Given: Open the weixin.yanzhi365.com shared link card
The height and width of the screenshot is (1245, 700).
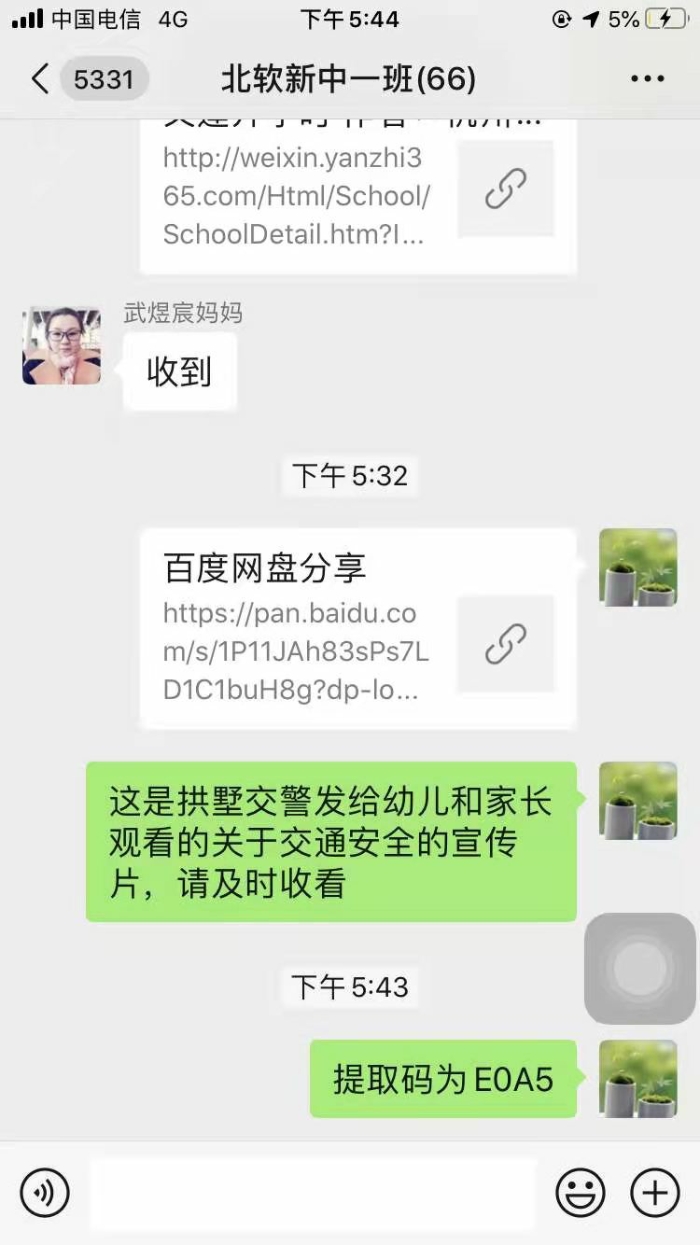Looking at the screenshot, I should pyautogui.click(x=358, y=195).
